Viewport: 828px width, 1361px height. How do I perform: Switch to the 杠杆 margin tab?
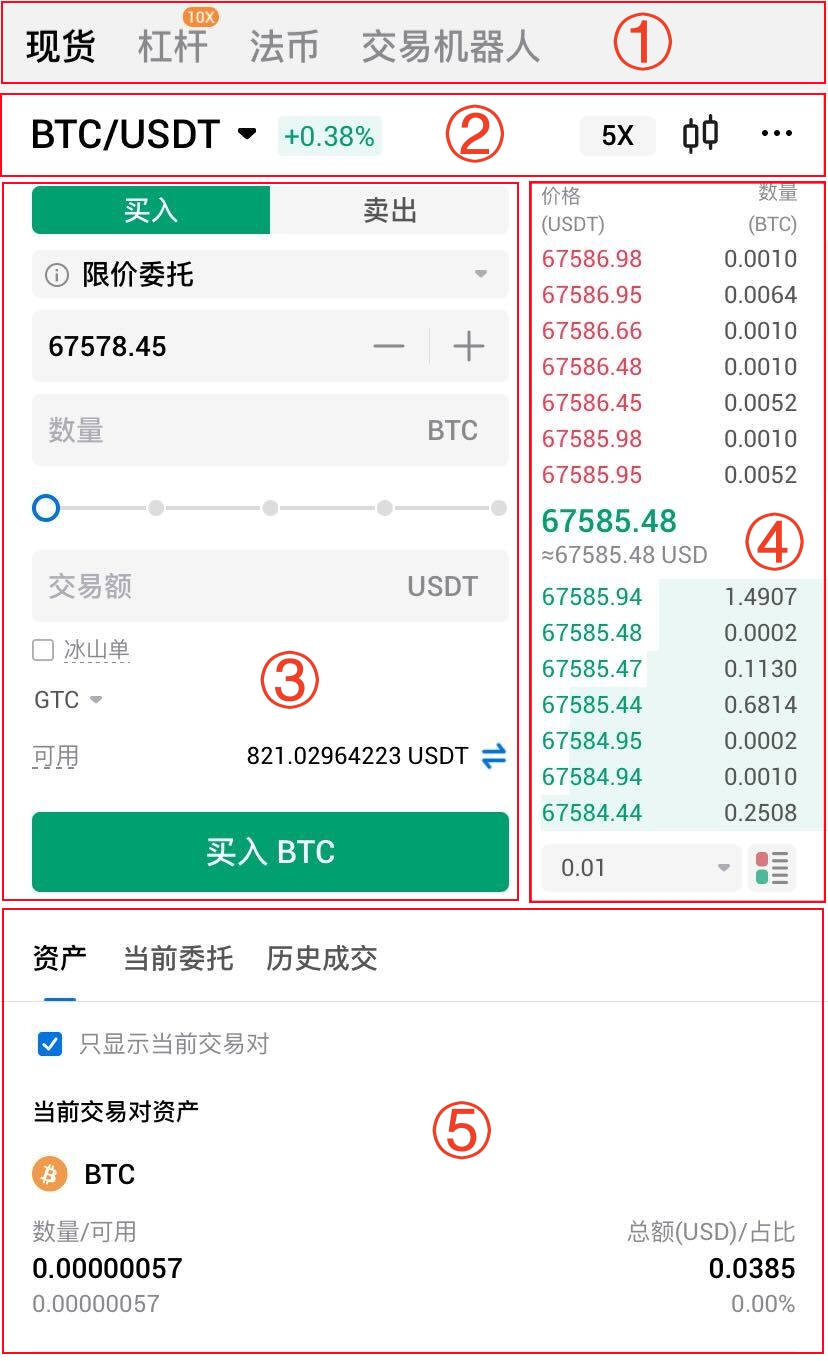click(173, 46)
